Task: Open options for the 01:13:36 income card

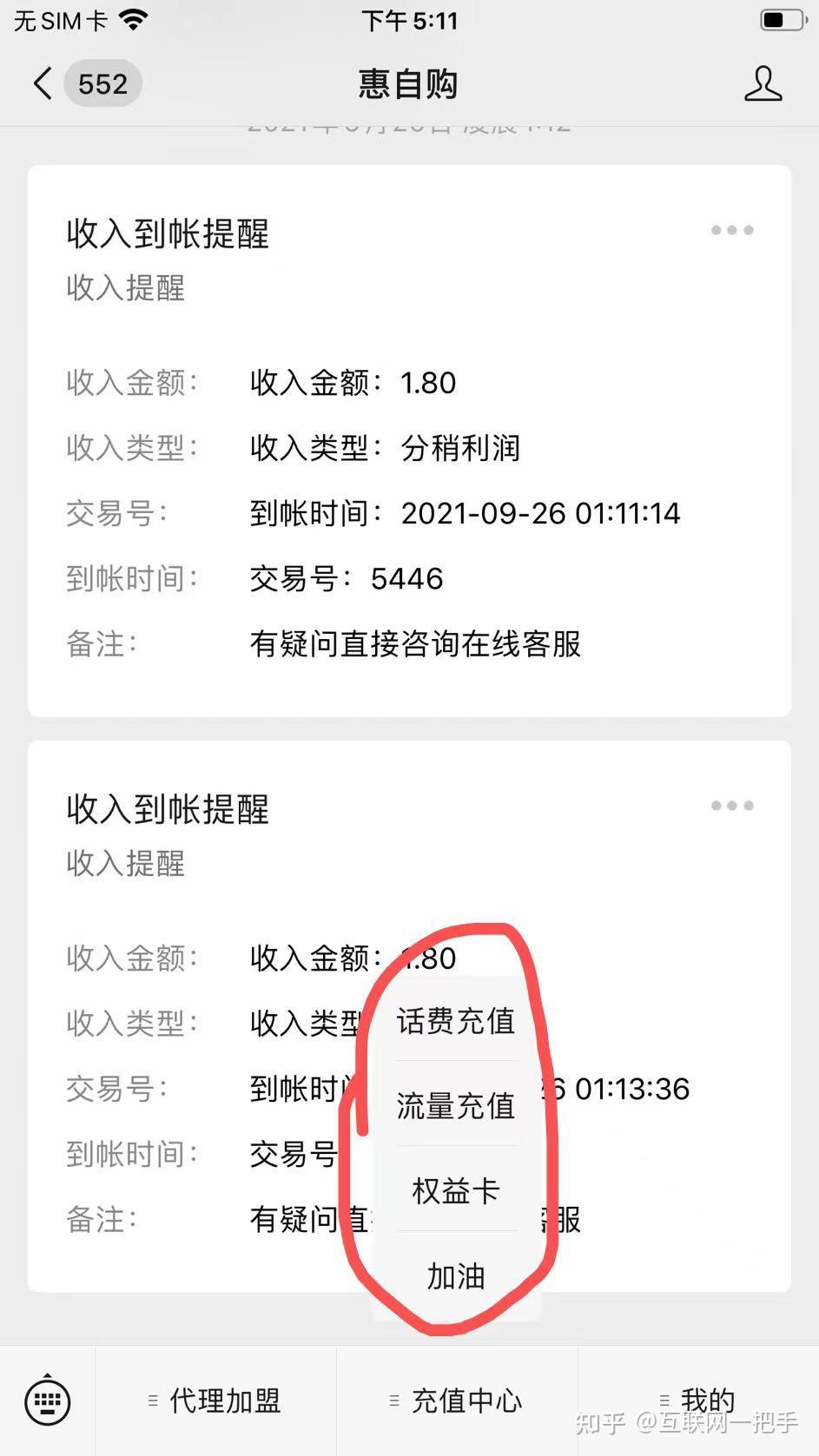Action: click(x=731, y=806)
